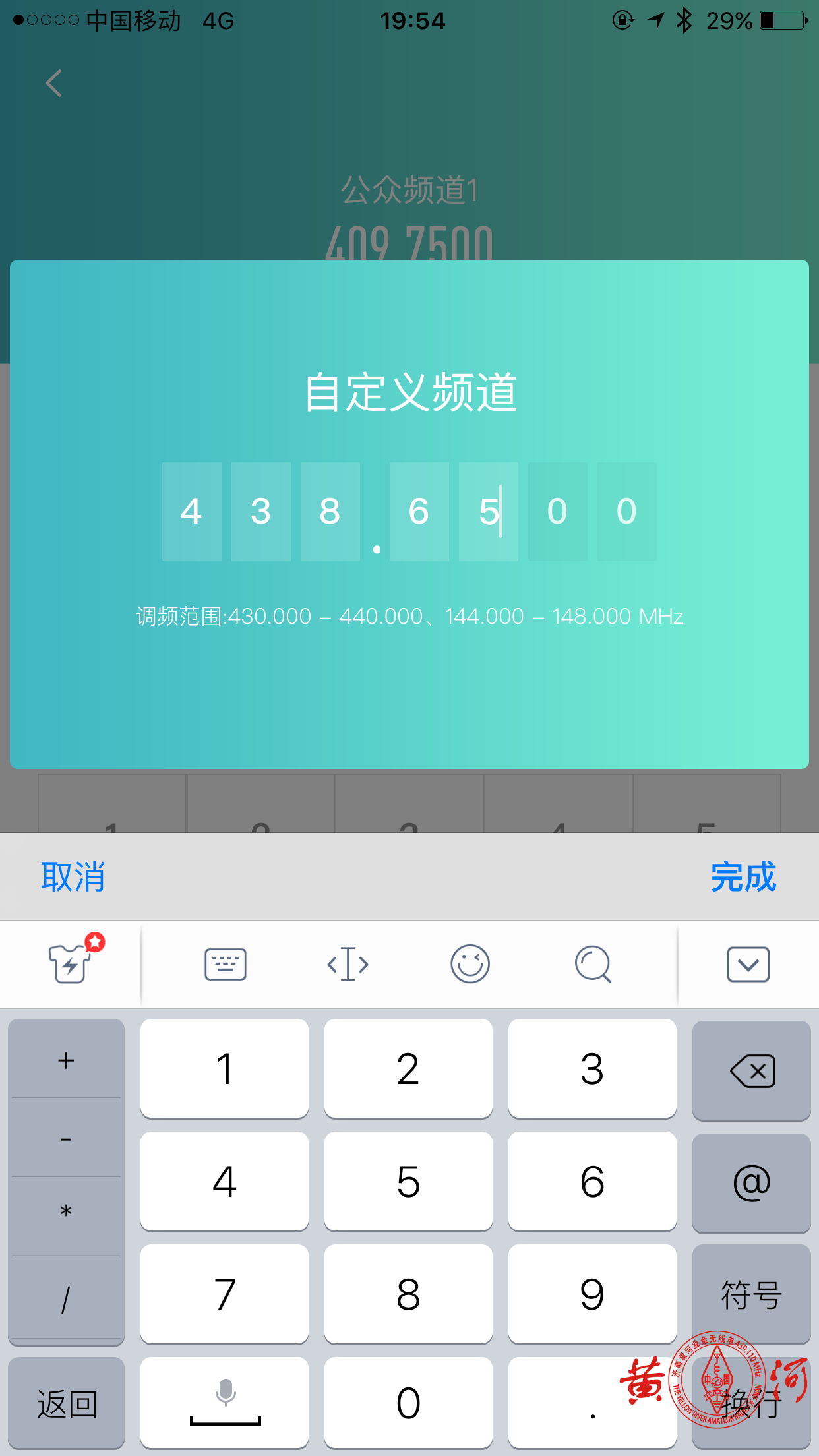
Task: Tap the backspace key
Action: 752,1070
